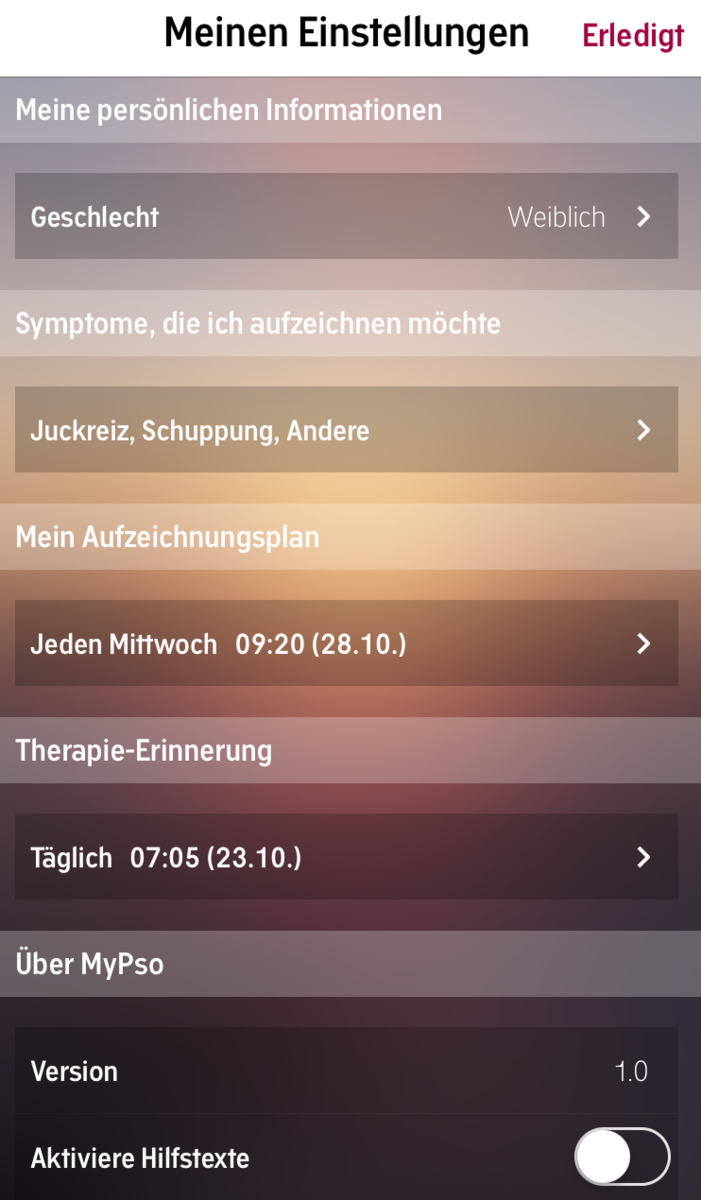This screenshot has width=701, height=1200.
Task: Open the Jeden Mittwoch recording schedule
Action: [x=346, y=643]
